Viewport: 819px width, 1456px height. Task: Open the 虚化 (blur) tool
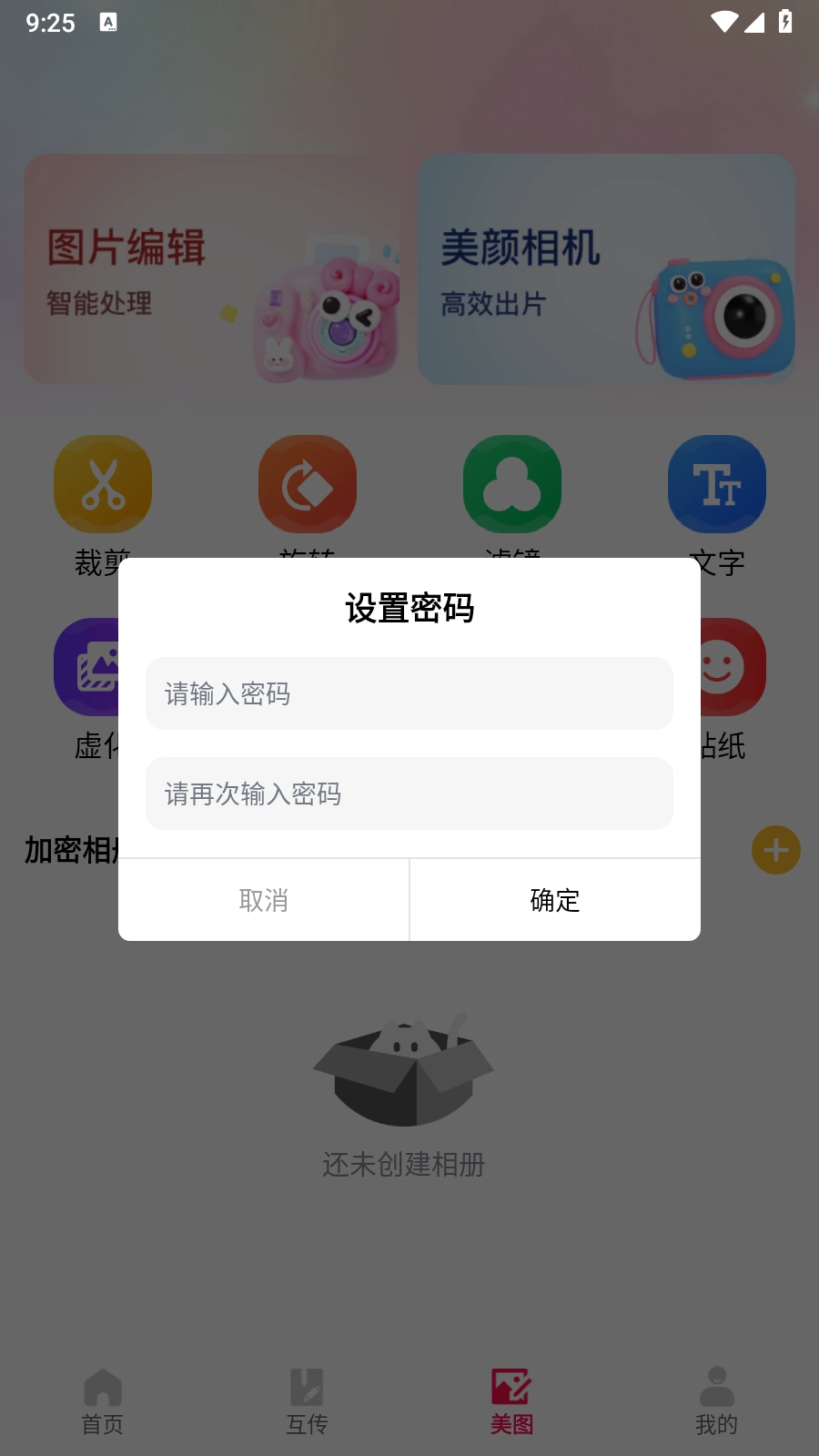[x=102, y=666]
